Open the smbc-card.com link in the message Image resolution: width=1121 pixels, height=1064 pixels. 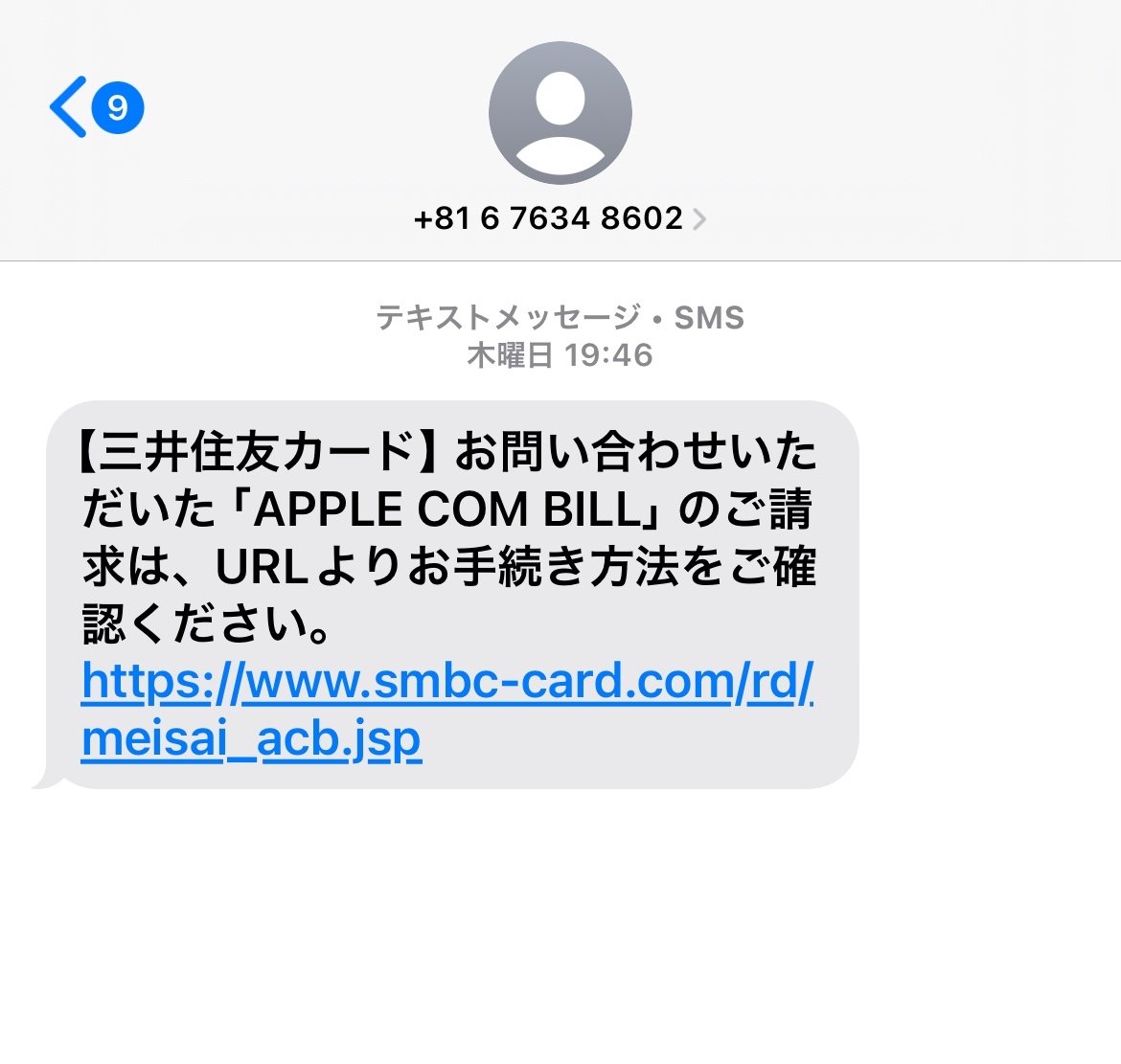tap(446, 683)
